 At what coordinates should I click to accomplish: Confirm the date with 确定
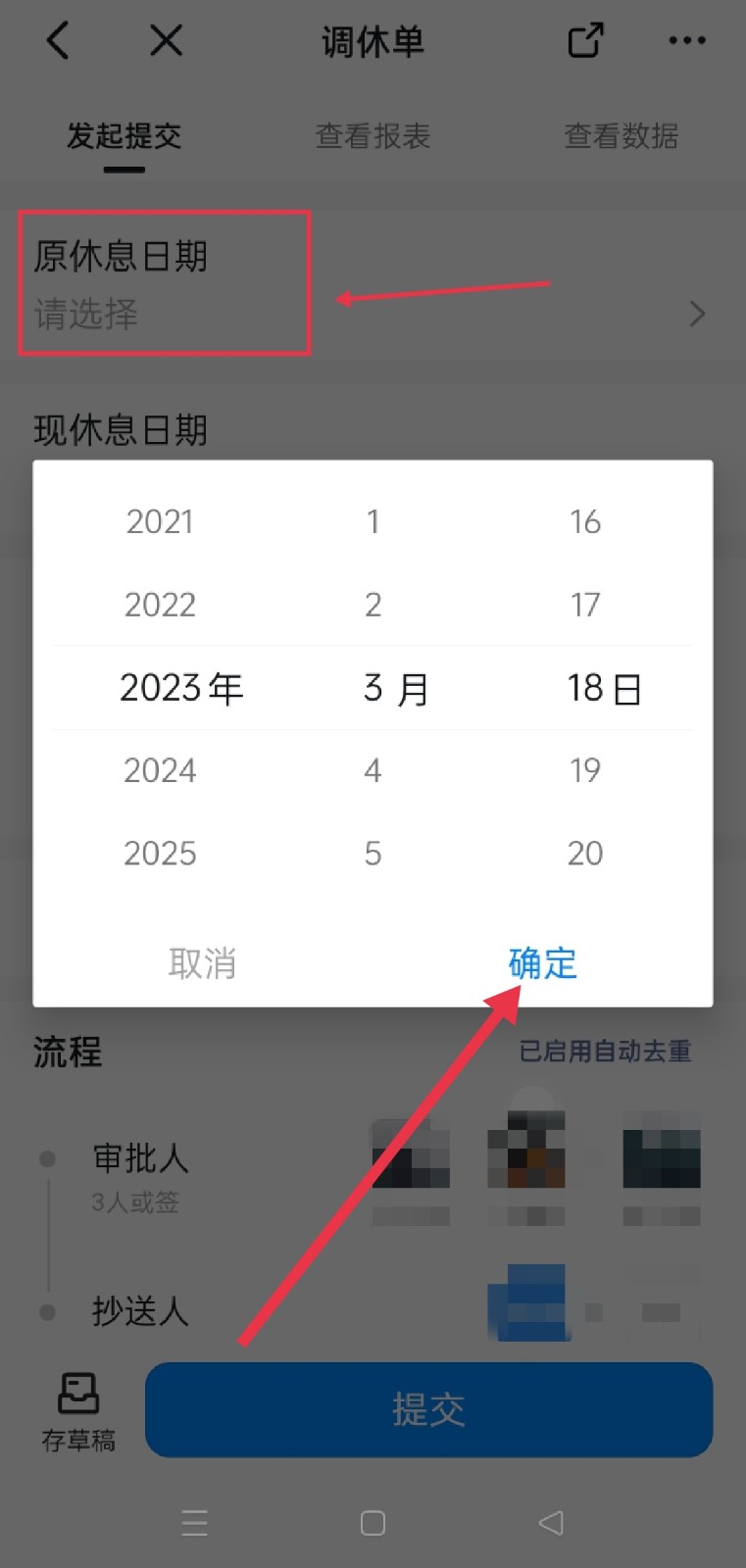(x=542, y=963)
